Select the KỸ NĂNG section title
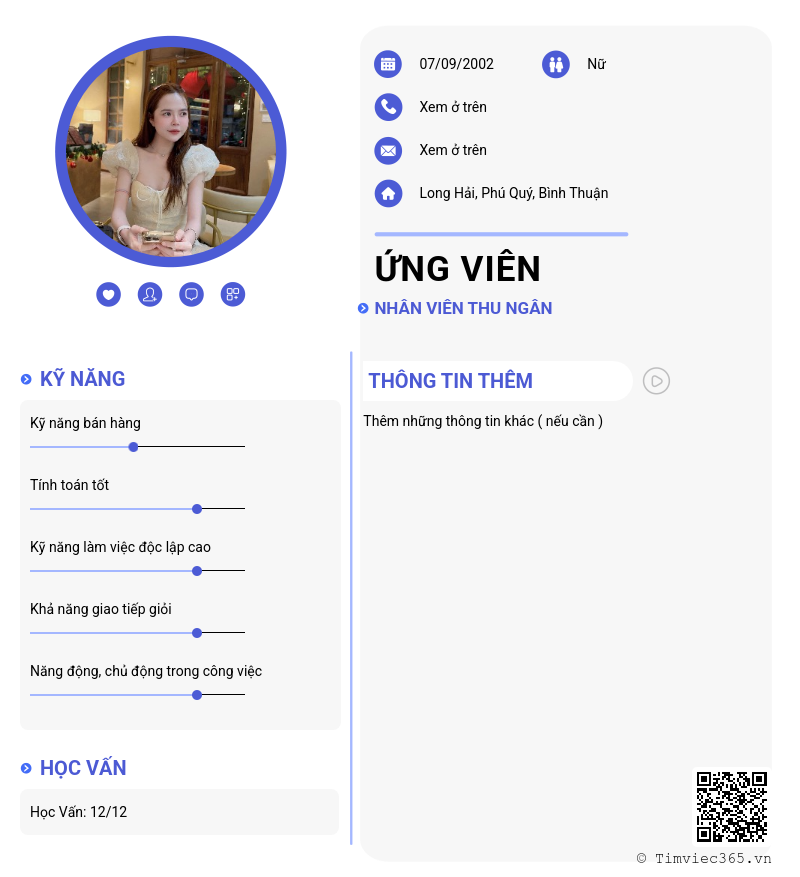Viewport: 800px width, 877px height. pos(82,378)
